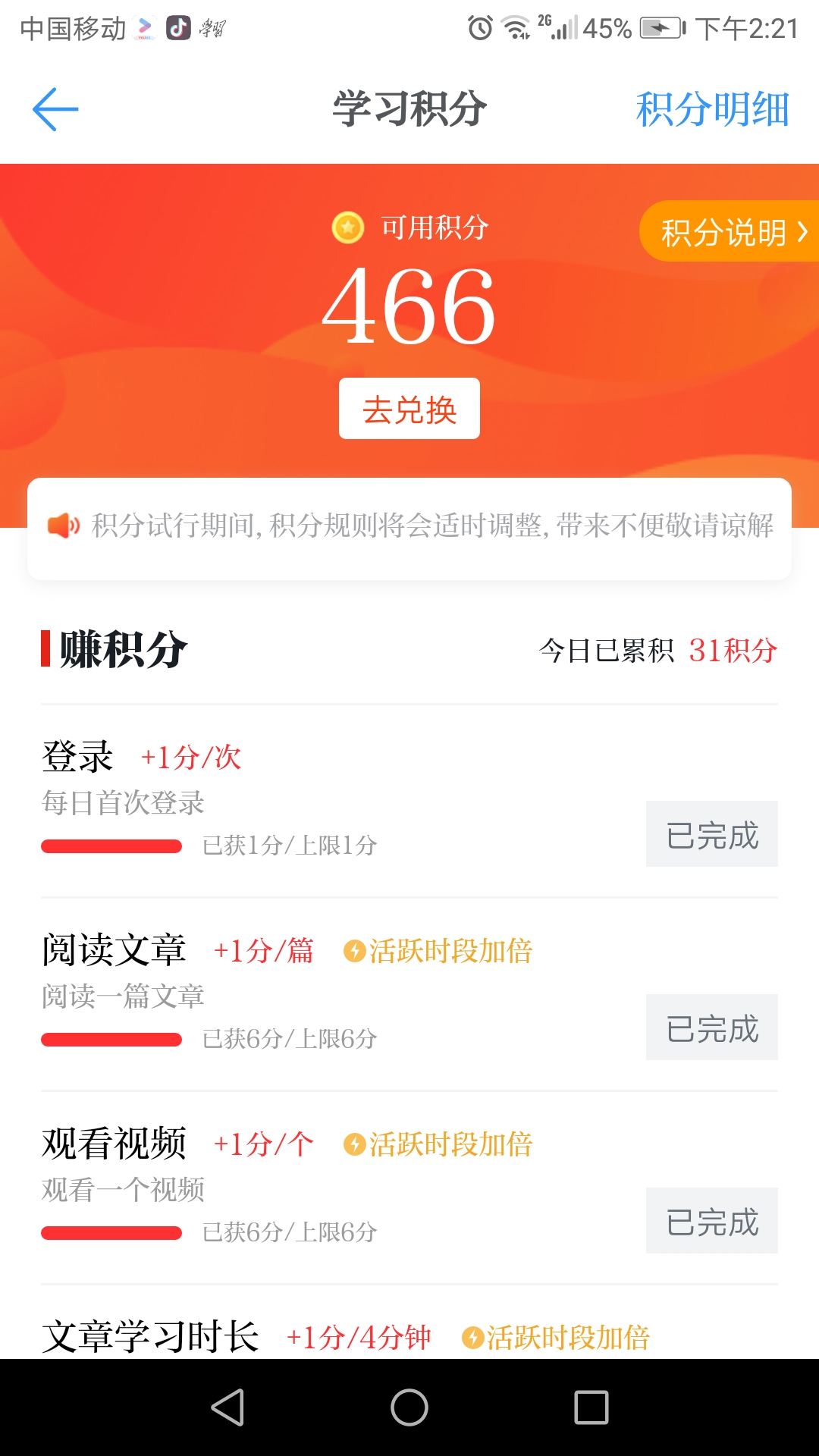Tap 已完成 button for 登录 task

tap(711, 834)
